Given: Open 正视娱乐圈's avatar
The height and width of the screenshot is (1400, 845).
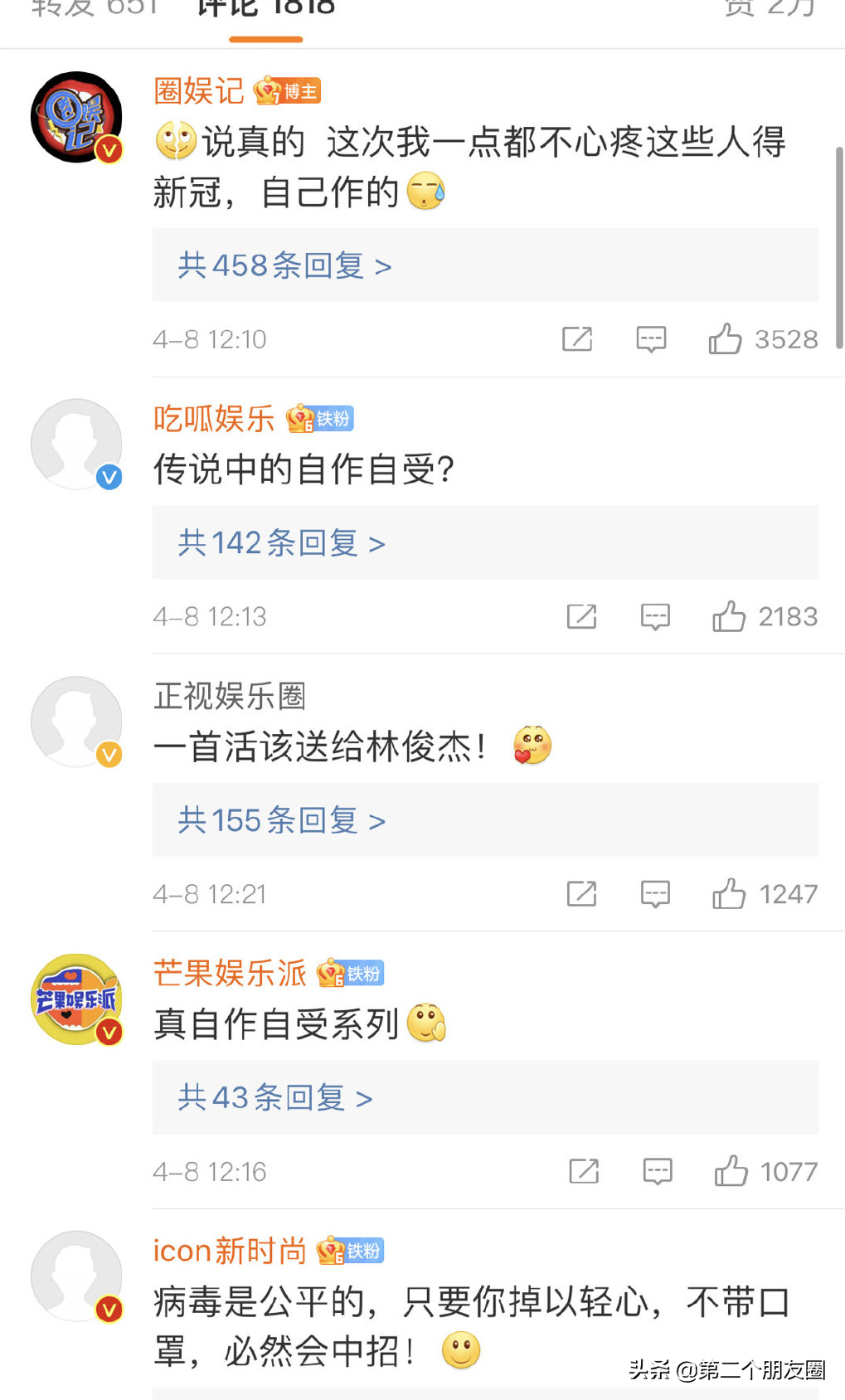Looking at the screenshot, I should (x=76, y=722).
